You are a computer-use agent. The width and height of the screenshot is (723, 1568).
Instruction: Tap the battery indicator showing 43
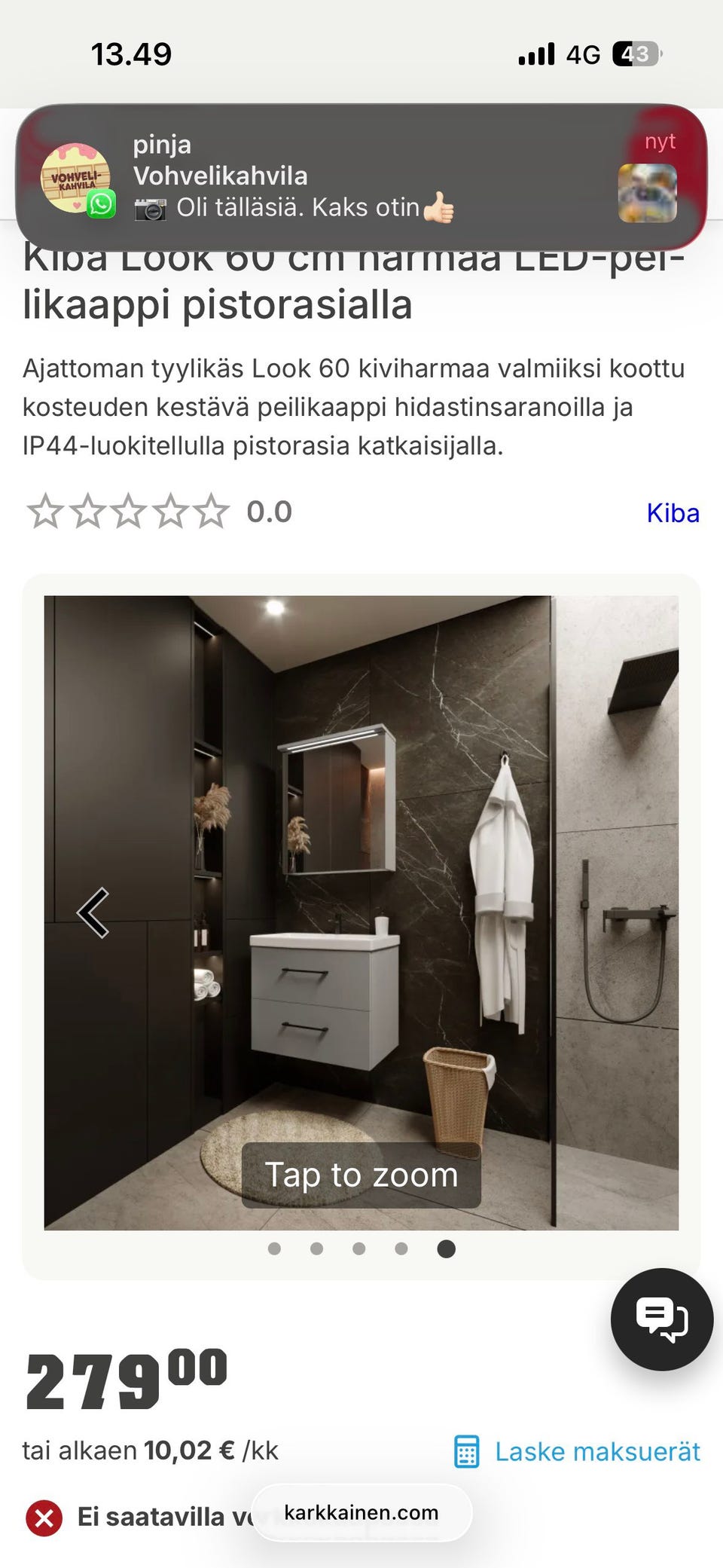click(x=636, y=53)
